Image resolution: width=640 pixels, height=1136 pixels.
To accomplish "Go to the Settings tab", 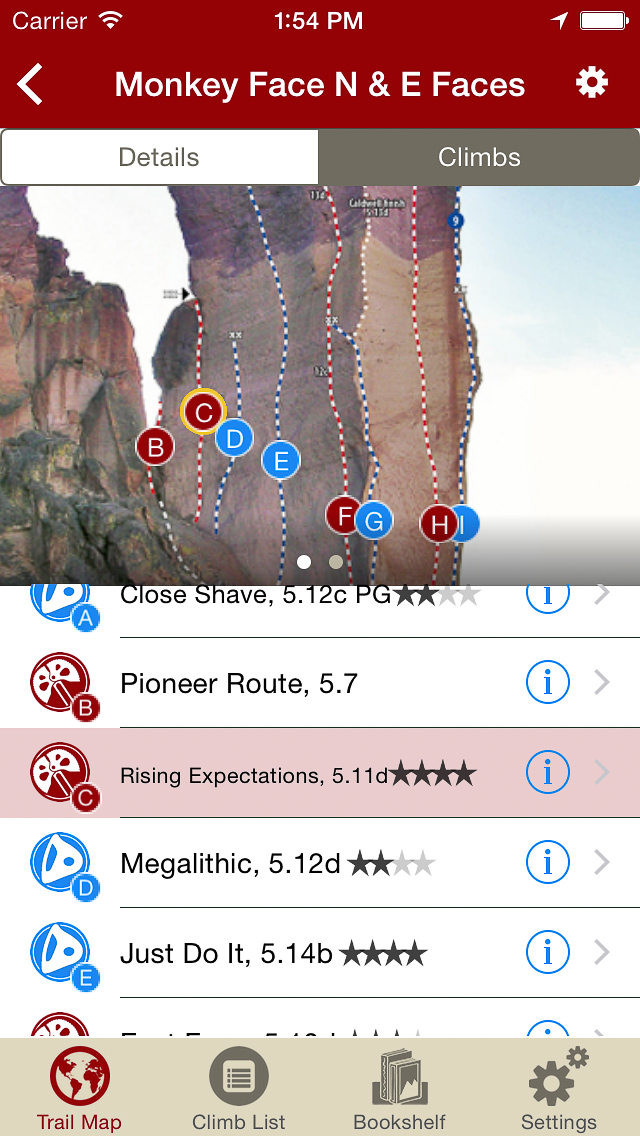I will [x=558, y=1090].
